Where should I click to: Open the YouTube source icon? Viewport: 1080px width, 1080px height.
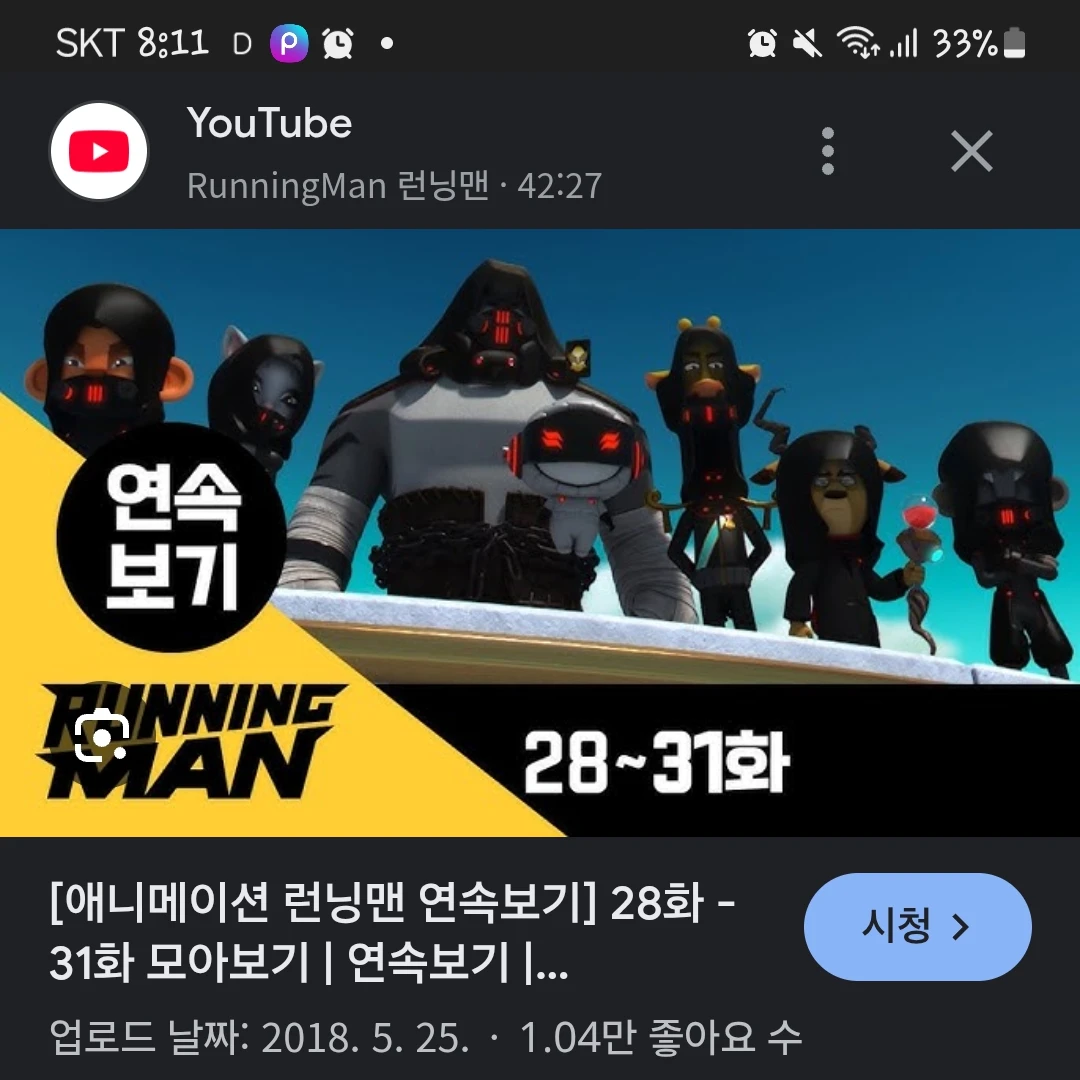99,152
